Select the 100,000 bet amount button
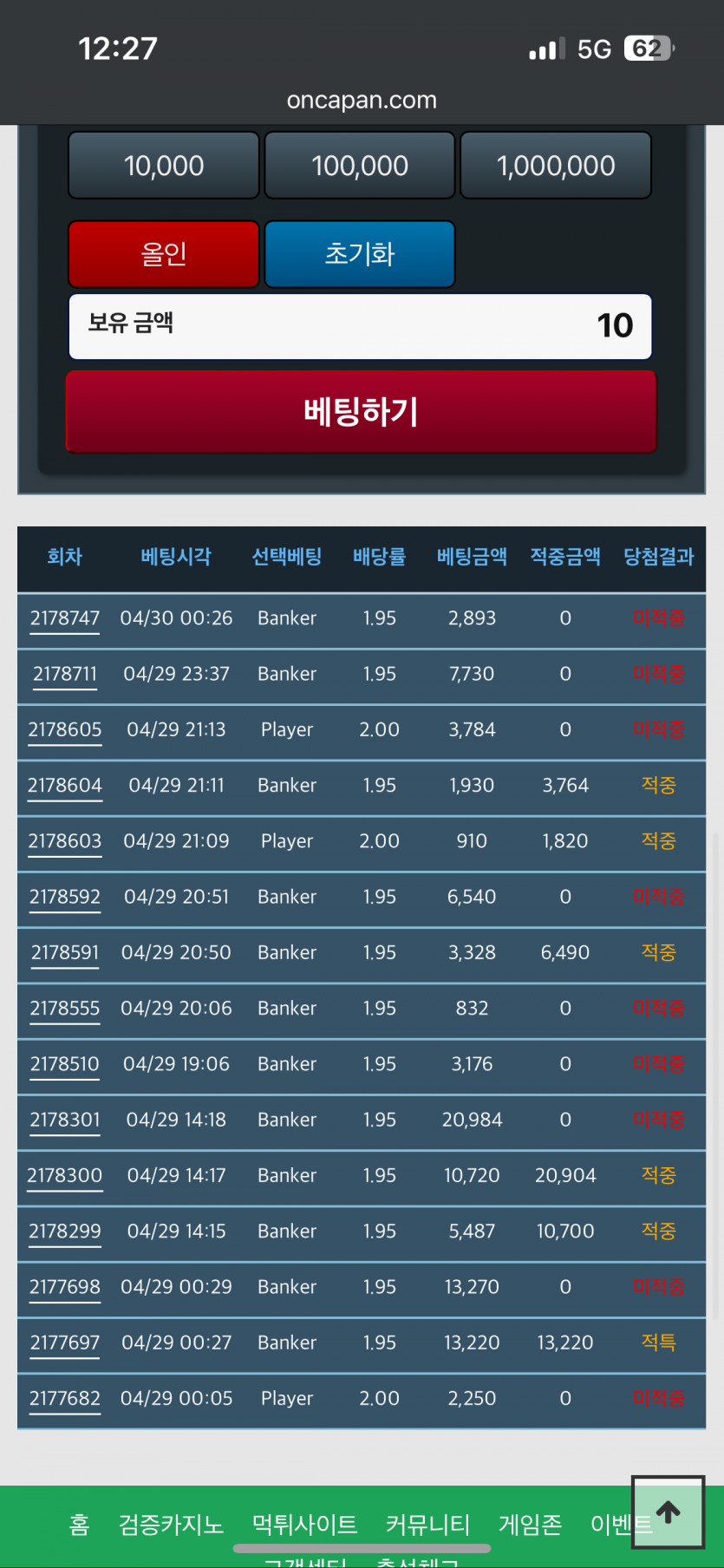The width and height of the screenshot is (724, 1568). coord(360,166)
